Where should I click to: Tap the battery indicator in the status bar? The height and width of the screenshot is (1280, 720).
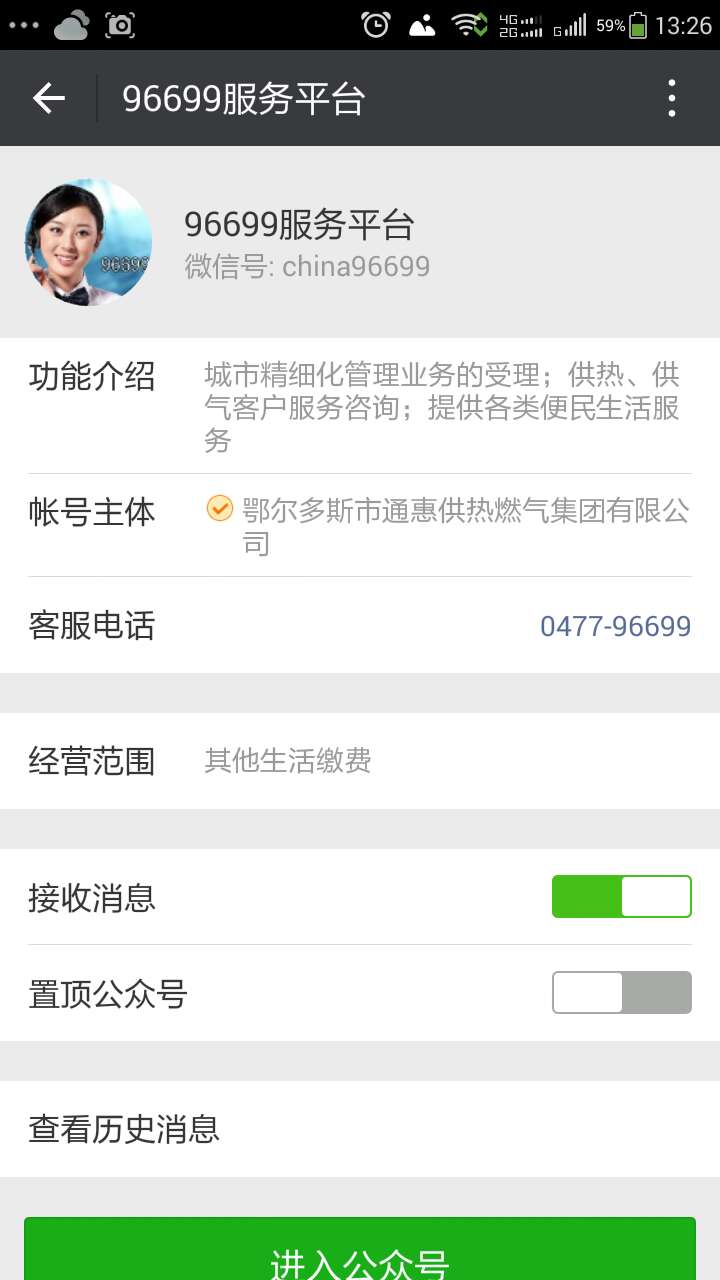pos(640,24)
